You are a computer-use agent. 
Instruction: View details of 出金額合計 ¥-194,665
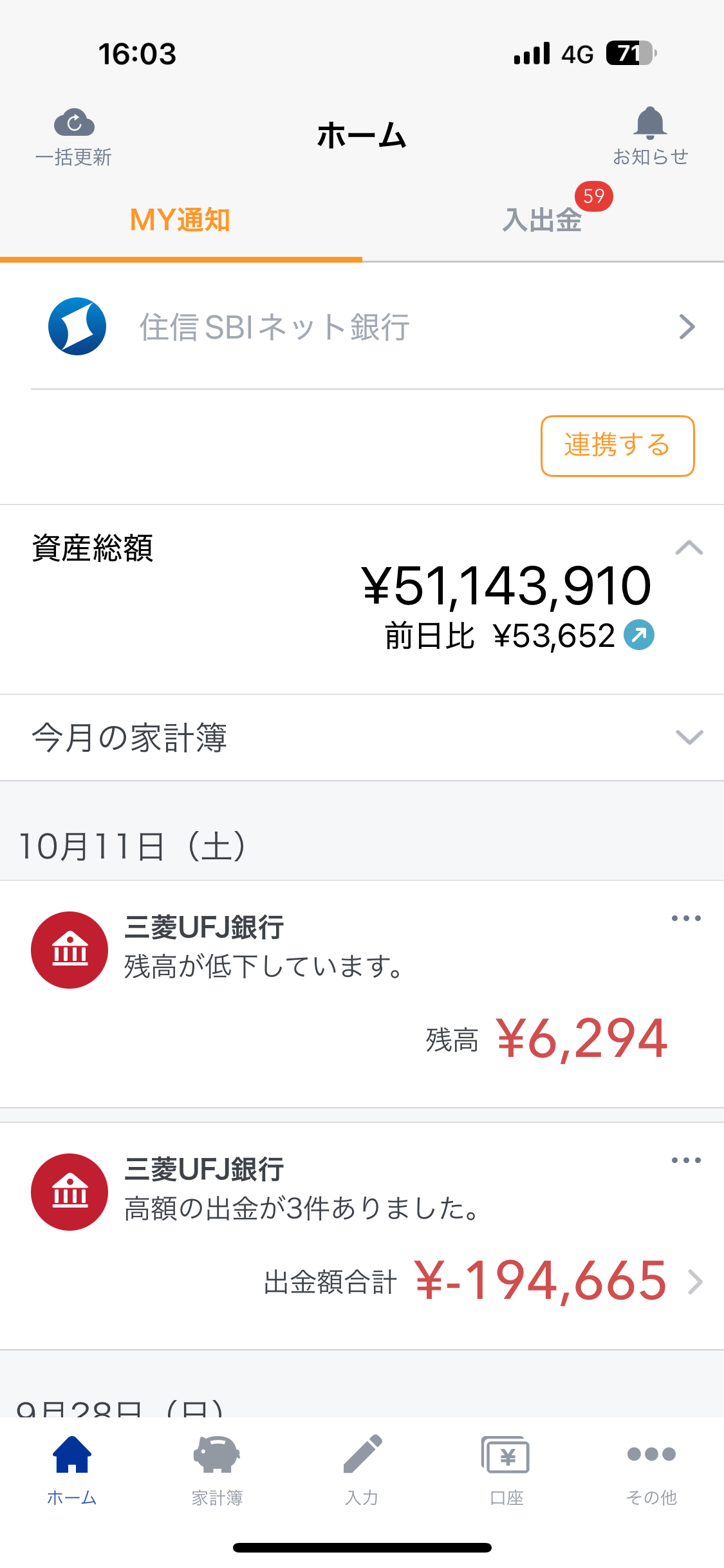click(x=695, y=1282)
